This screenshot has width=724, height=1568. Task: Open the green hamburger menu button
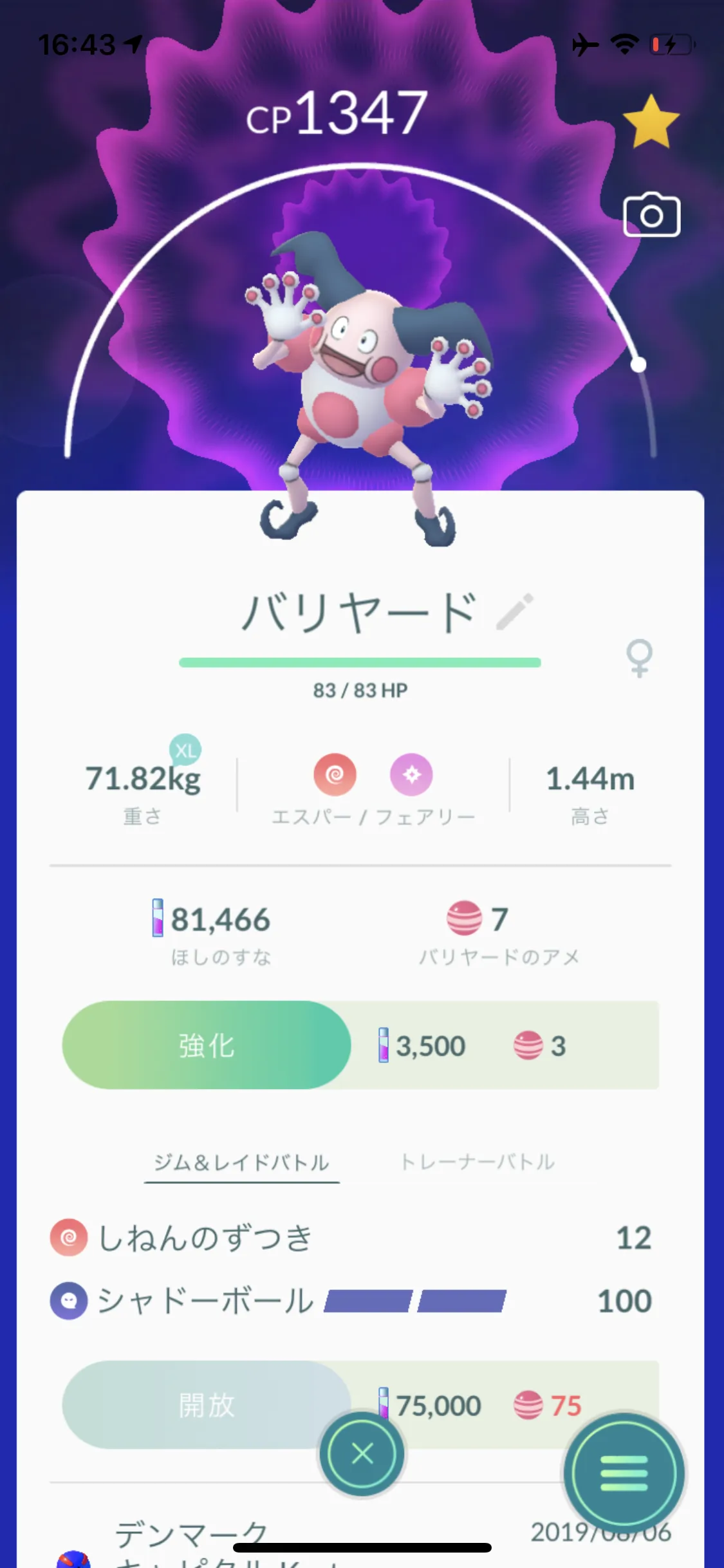coord(624,1473)
